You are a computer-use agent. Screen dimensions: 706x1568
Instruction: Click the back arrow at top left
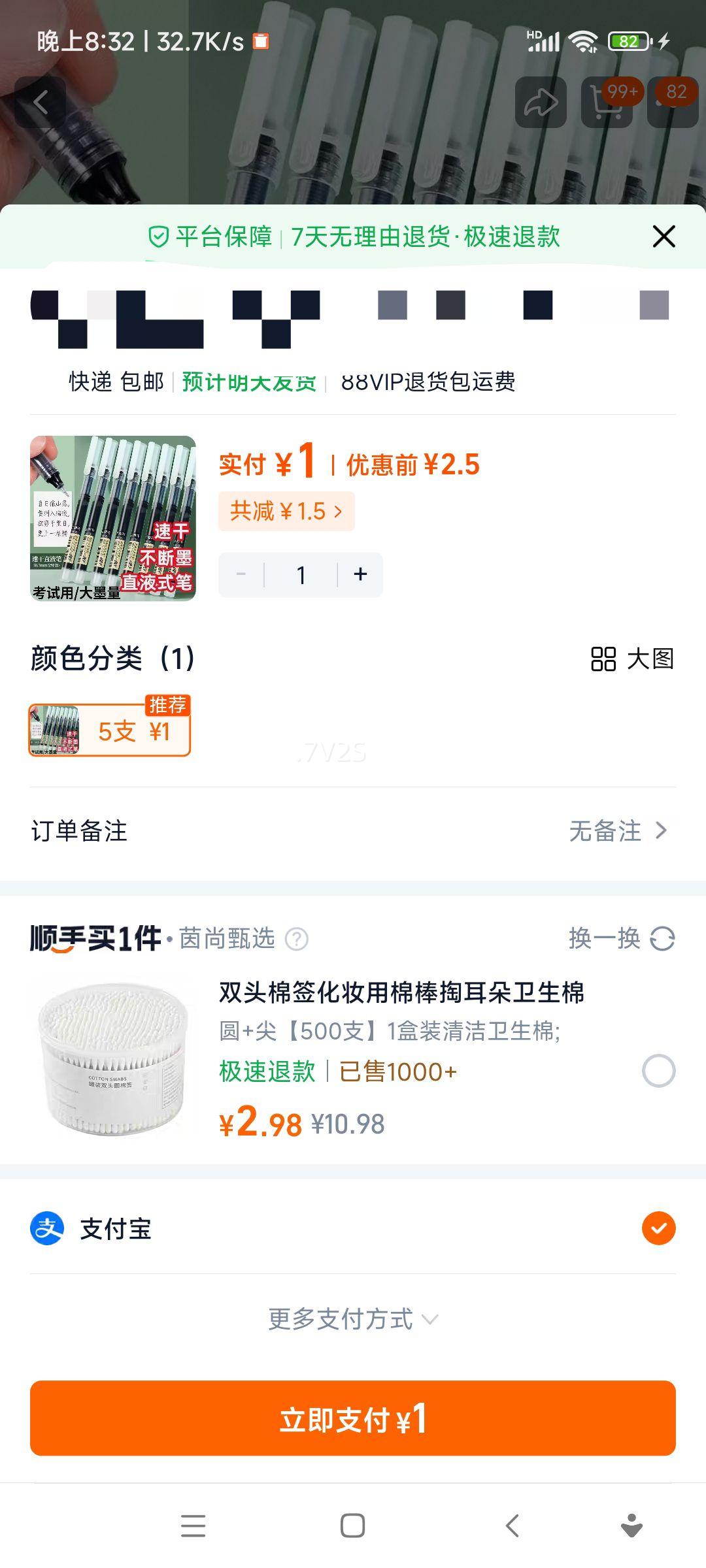coord(41,101)
